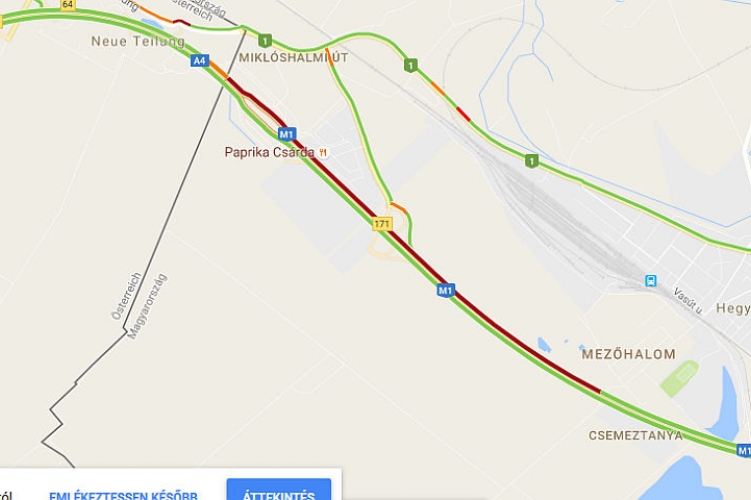Select the train station marker on the map
751x500 pixels.
(651, 281)
